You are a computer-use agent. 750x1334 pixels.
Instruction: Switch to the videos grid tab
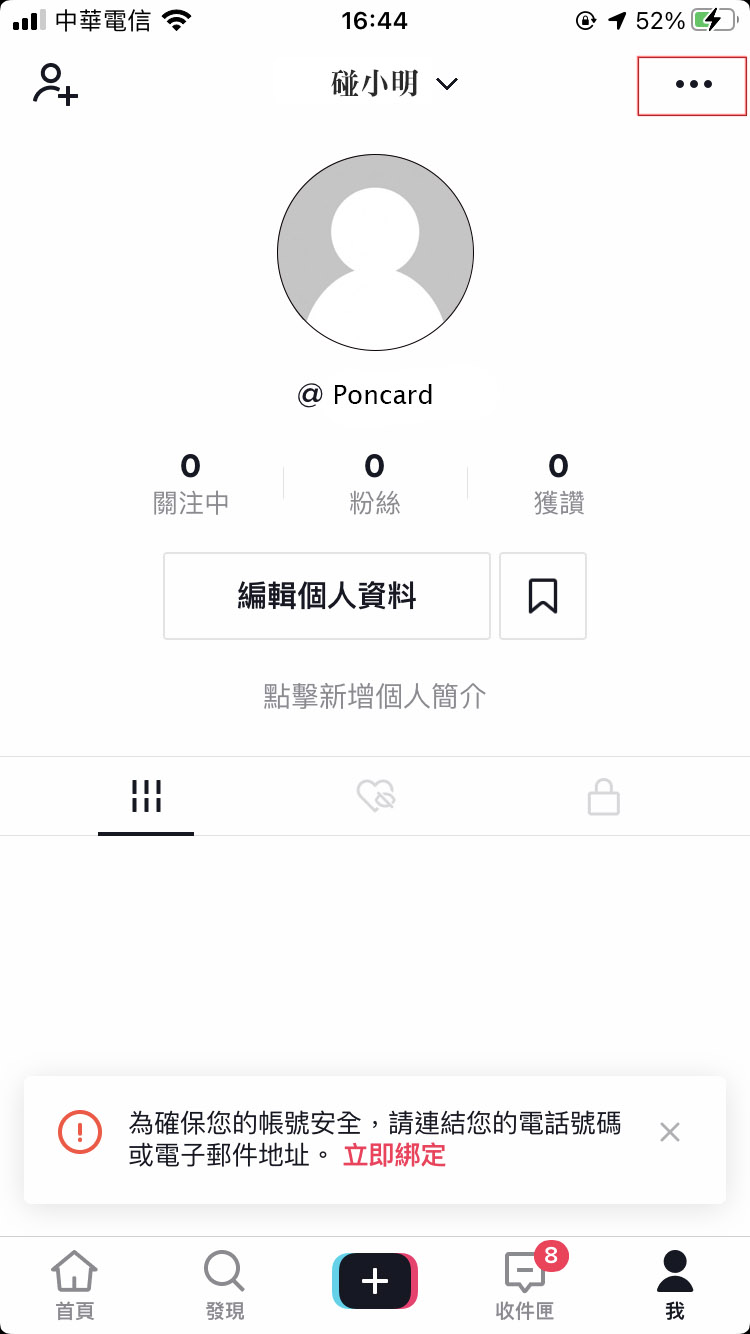(146, 797)
